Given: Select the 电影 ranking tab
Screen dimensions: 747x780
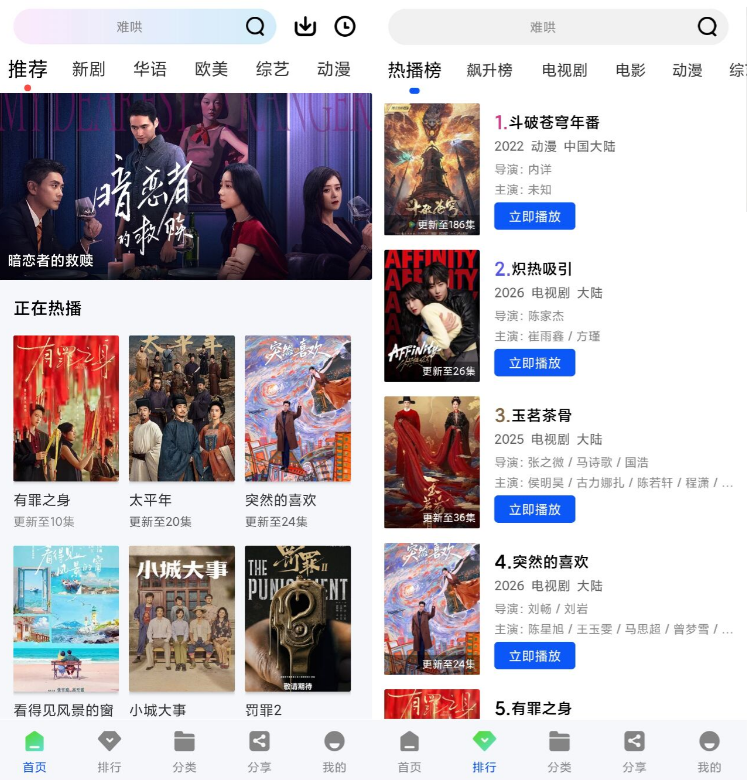Looking at the screenshot, I should 630,70.
